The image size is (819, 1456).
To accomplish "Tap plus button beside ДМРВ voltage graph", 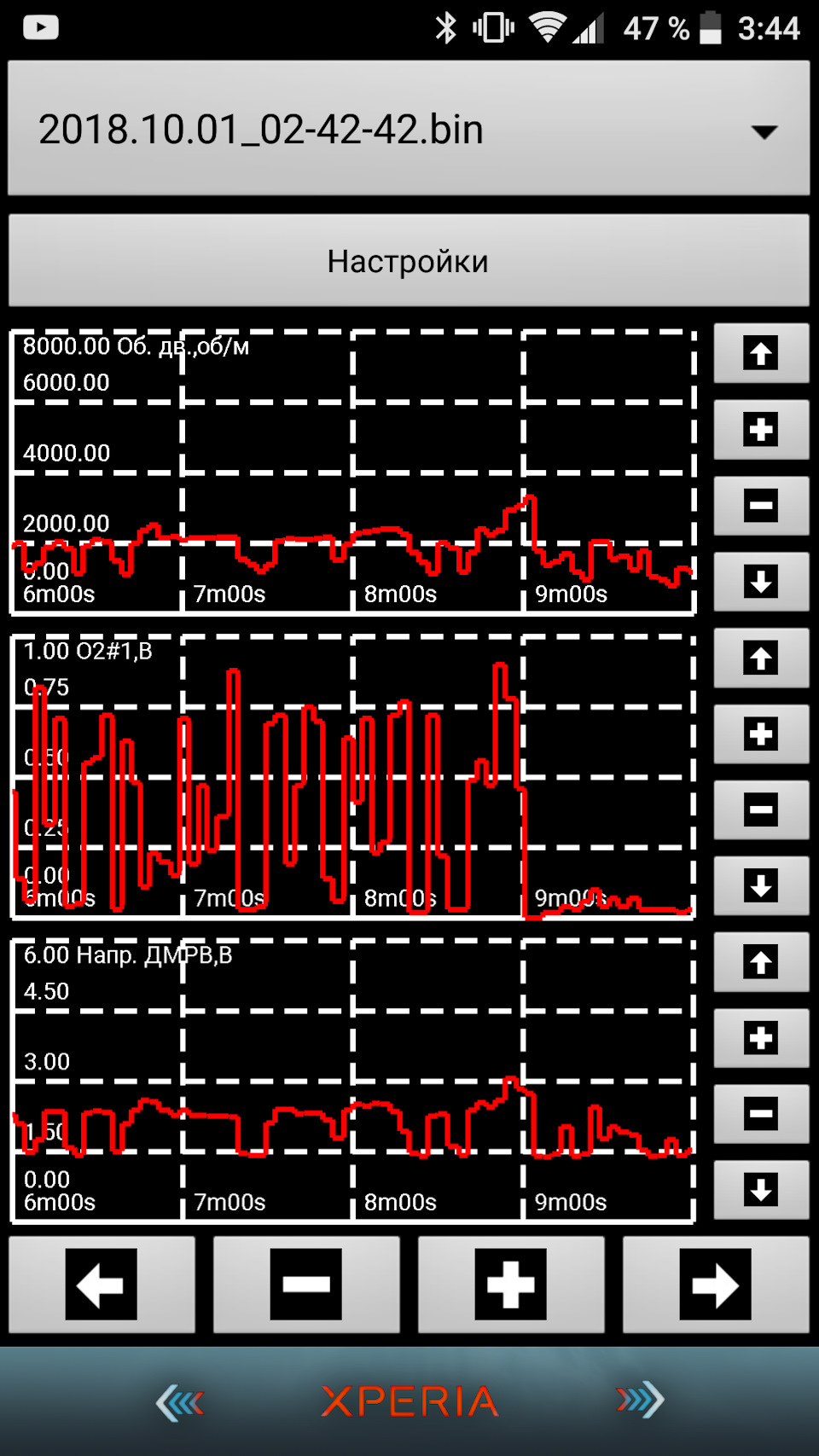I will pyautogui.click(x=760, y=1038).
